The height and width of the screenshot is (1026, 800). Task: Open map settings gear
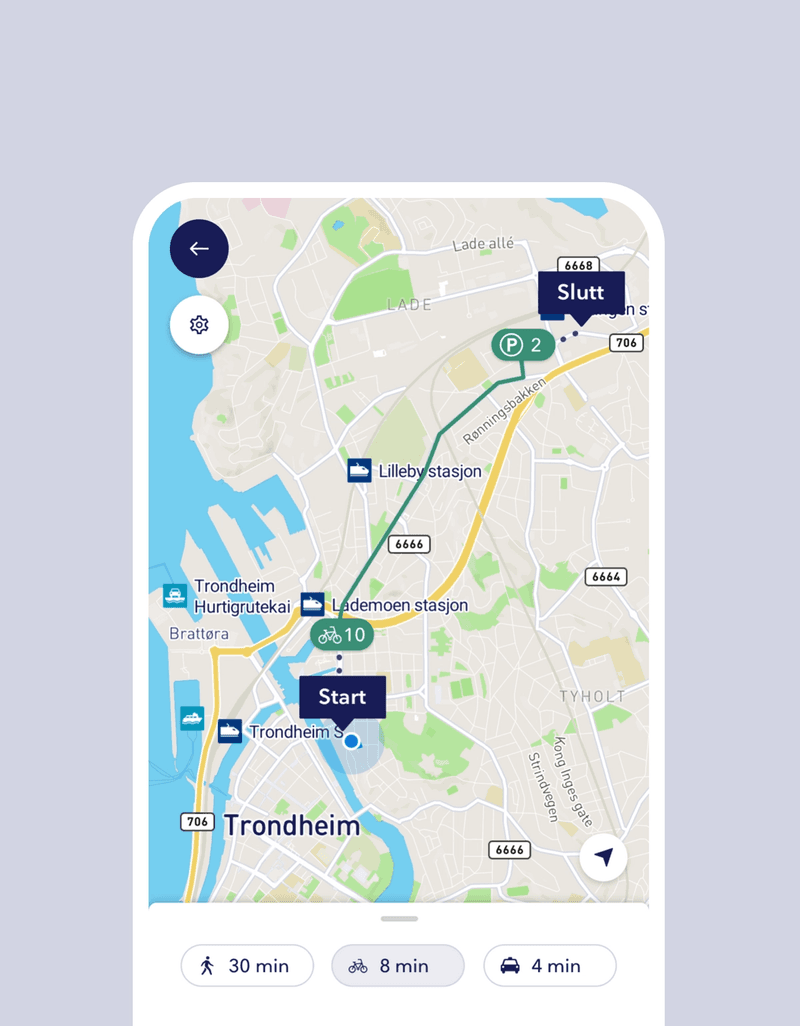click(199, 325)
